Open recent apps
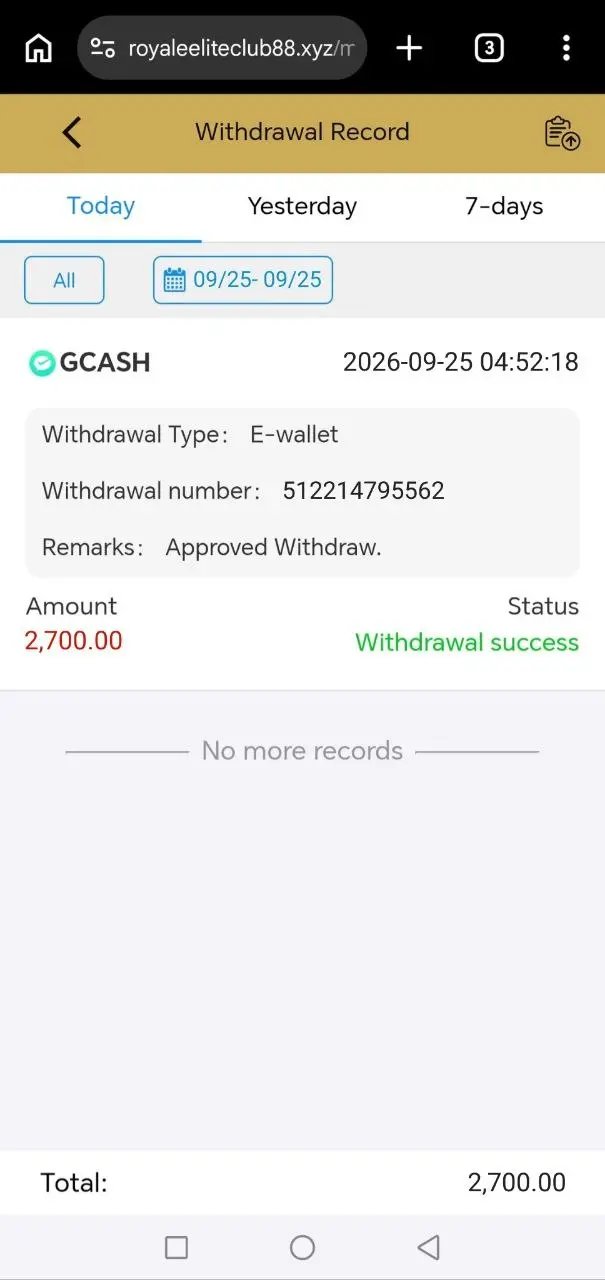This screenshot has height=1280, width=605. click(x=176, y=1247)
